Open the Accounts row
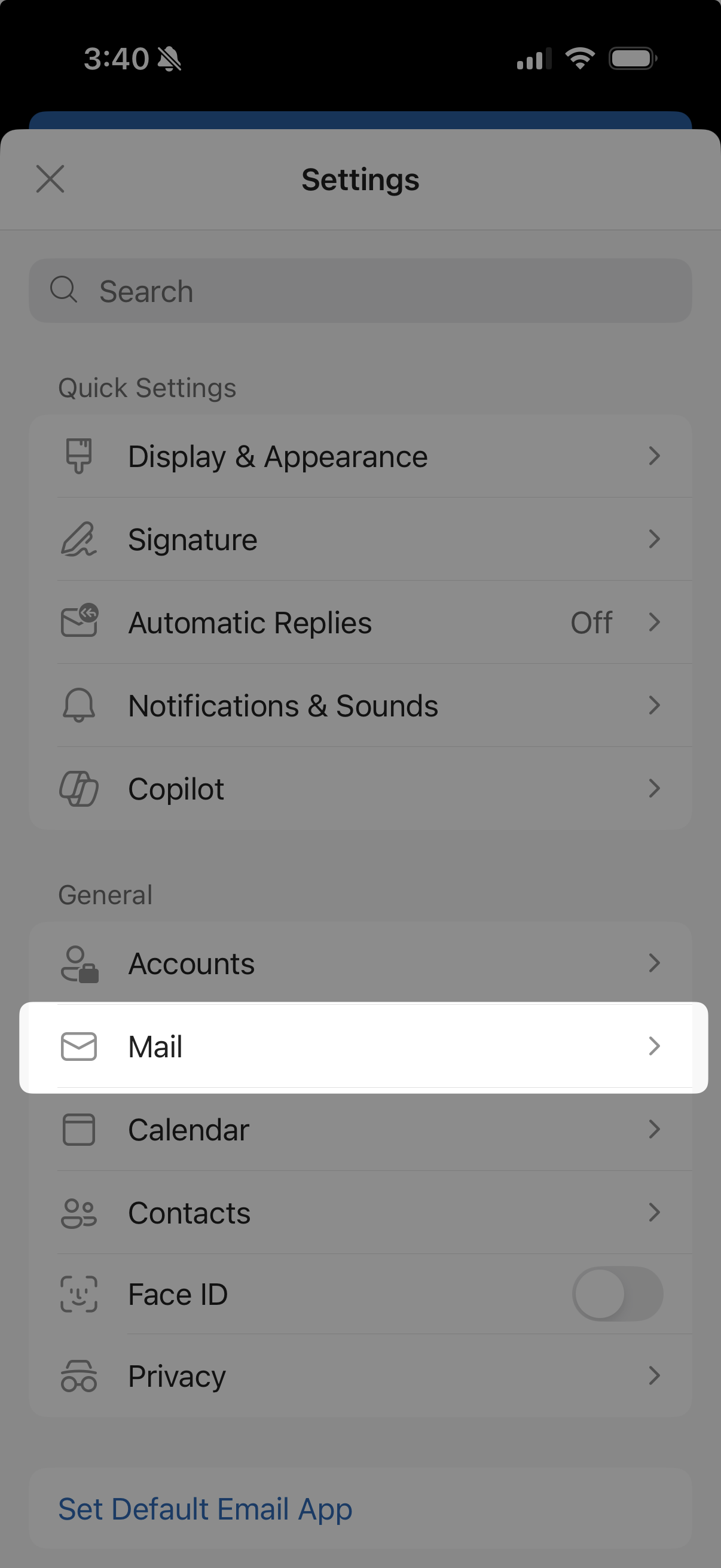 point(360,963)
